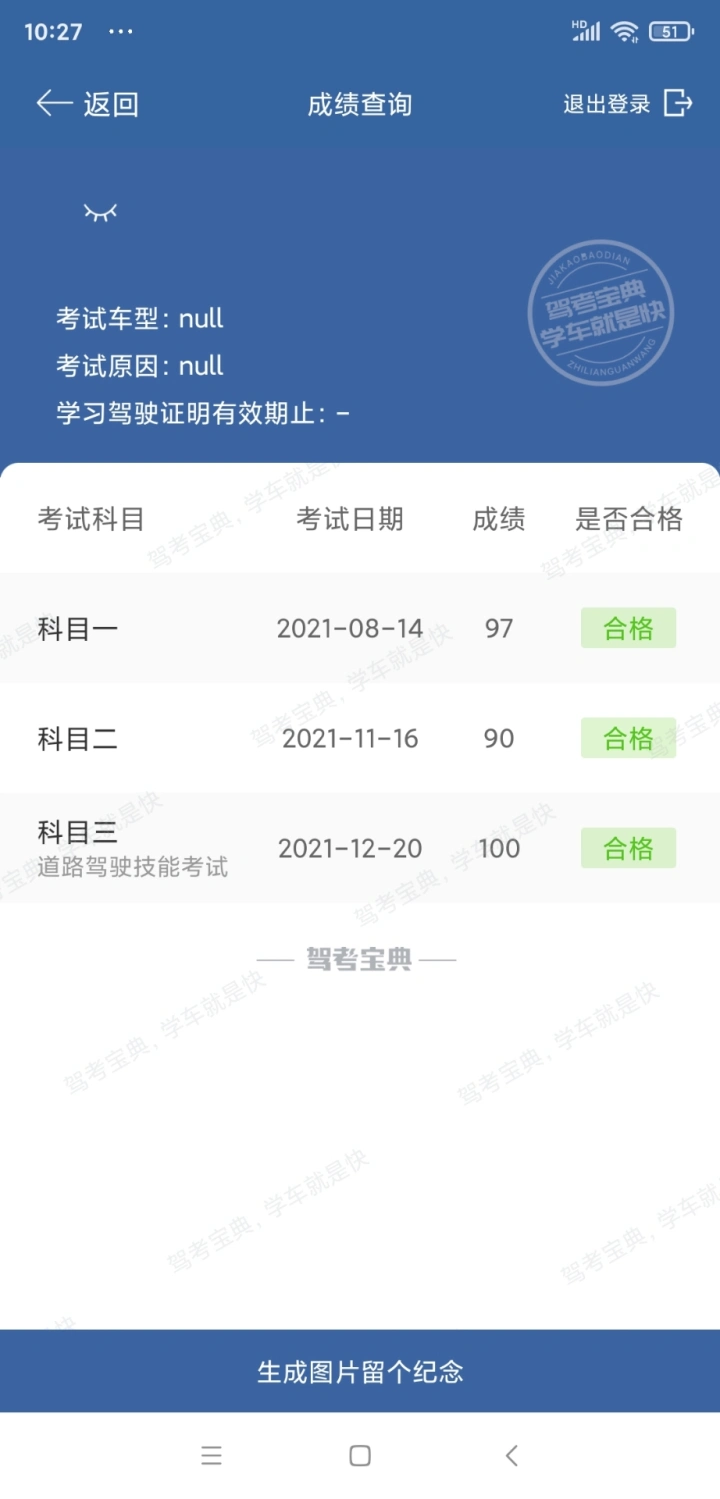Viewport: 720px width, 1499px height.
Task: Reveal hidden info with the eye icon
Action: [x=100, y=212]
